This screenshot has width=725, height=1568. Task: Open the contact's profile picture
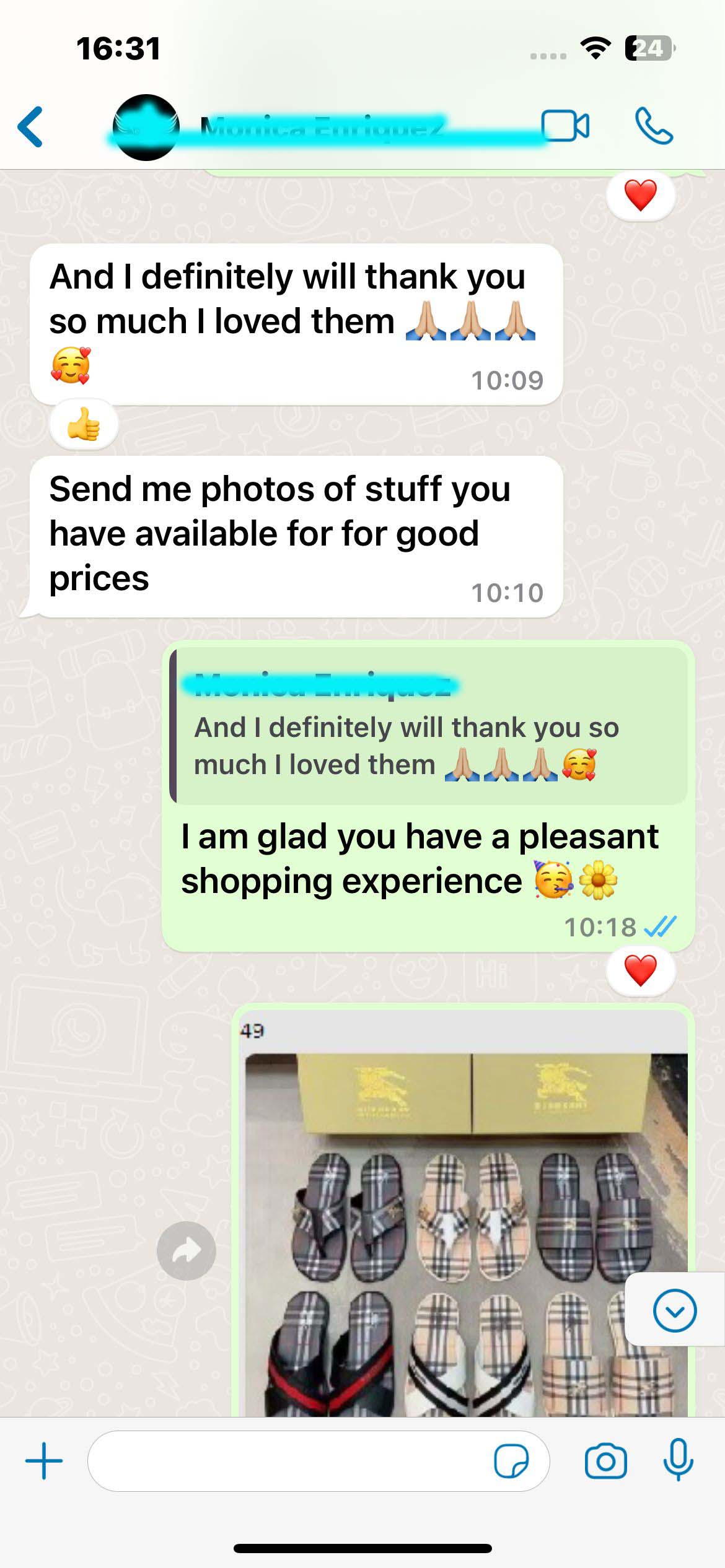click(x=146, y=128)
